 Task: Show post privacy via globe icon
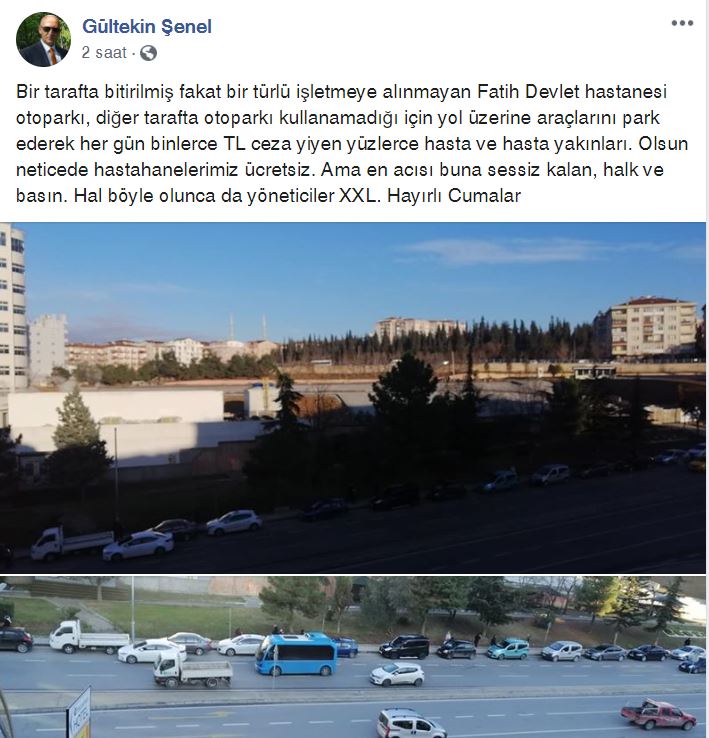click(x=149, y=52)
